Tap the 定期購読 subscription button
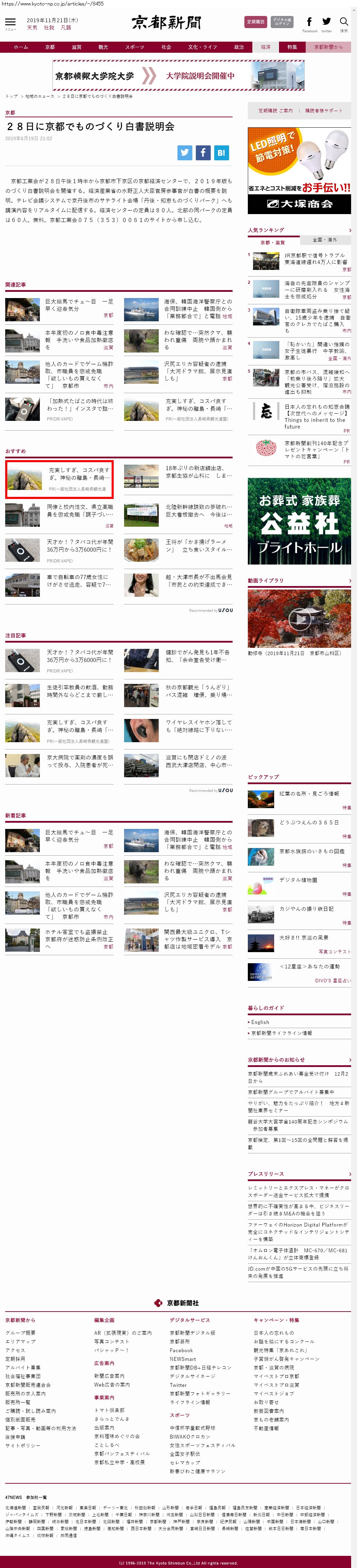 tap(255, 22)
